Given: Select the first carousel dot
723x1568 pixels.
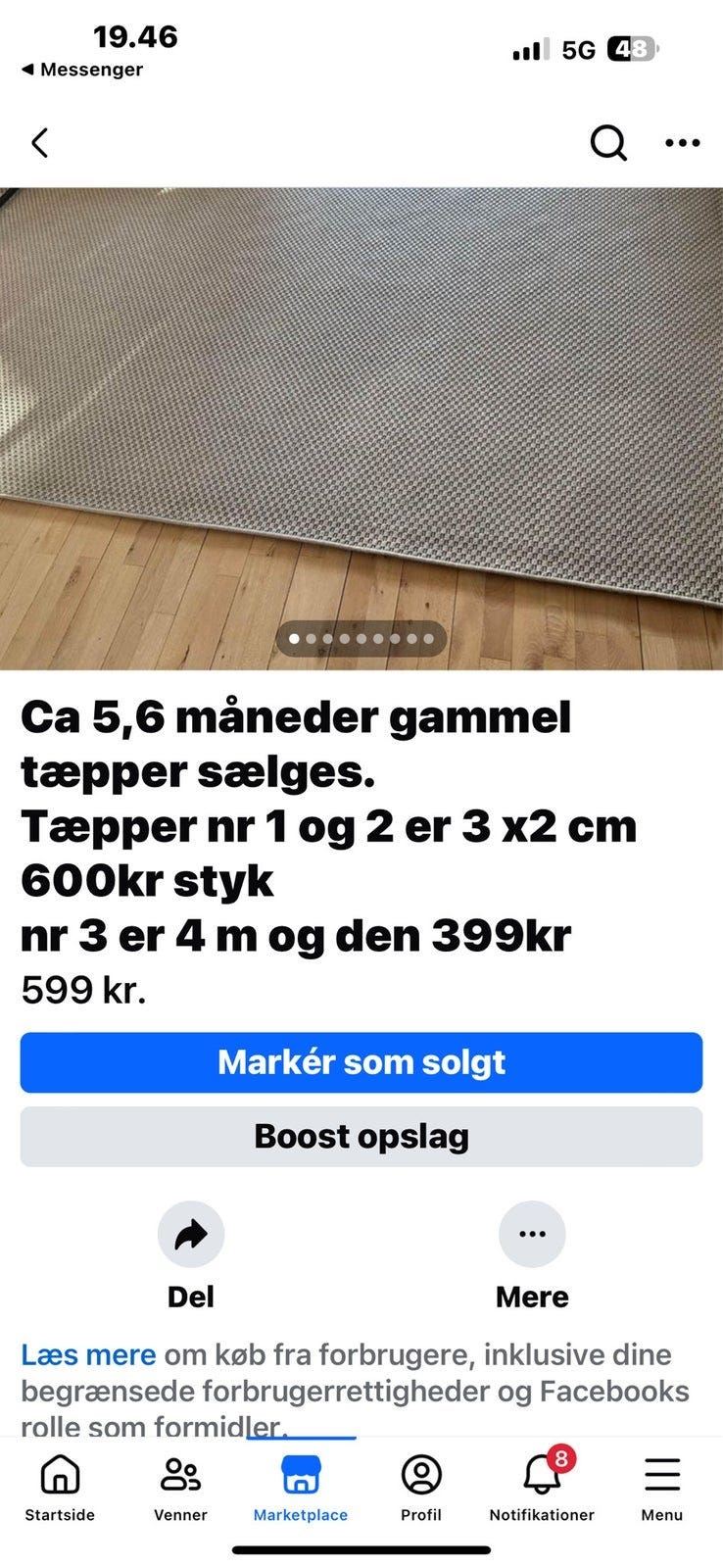Looking at the screenshot, I should pyautogui.click(x=294, y=638).
